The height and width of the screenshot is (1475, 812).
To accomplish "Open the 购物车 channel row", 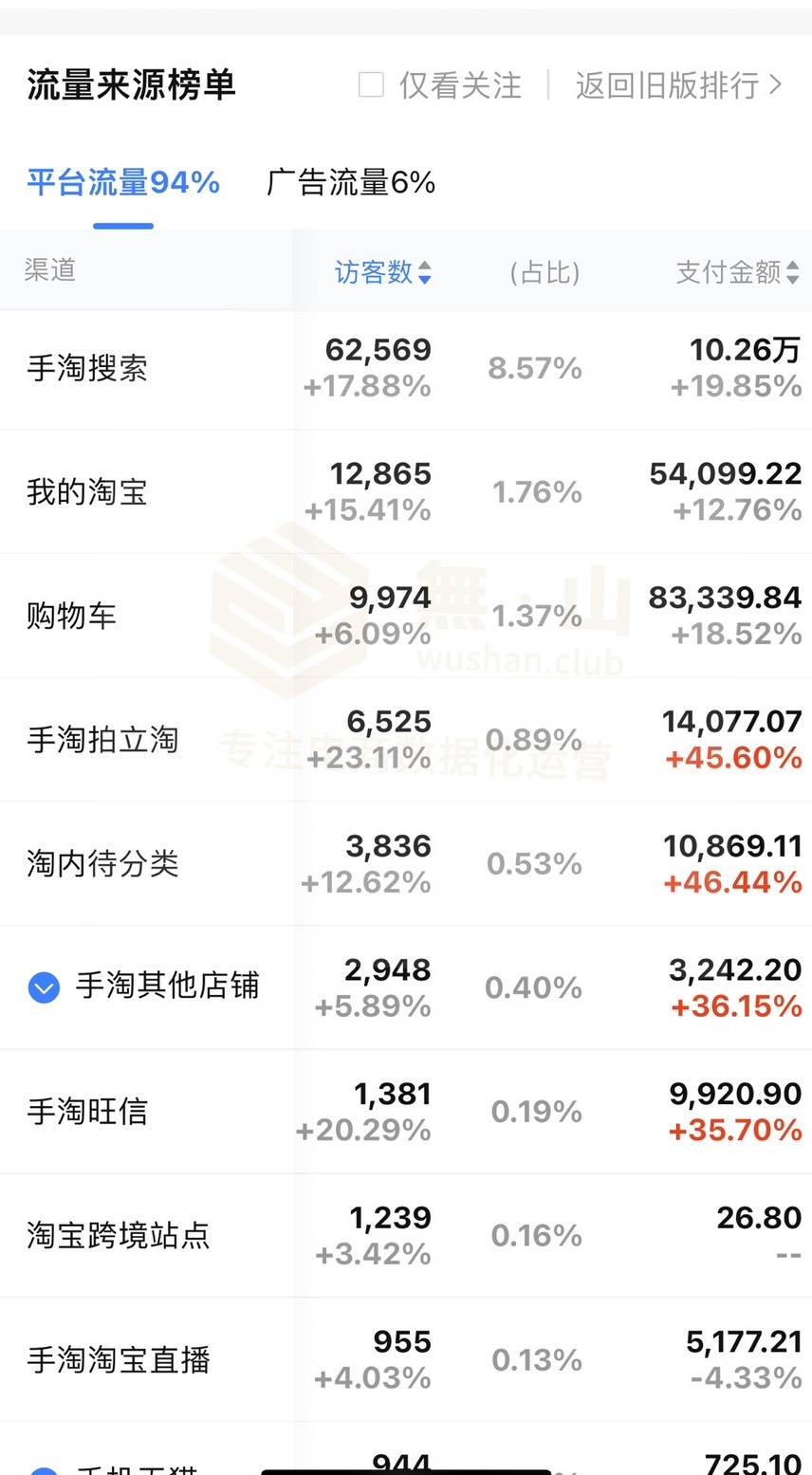I will pos(406,616).
